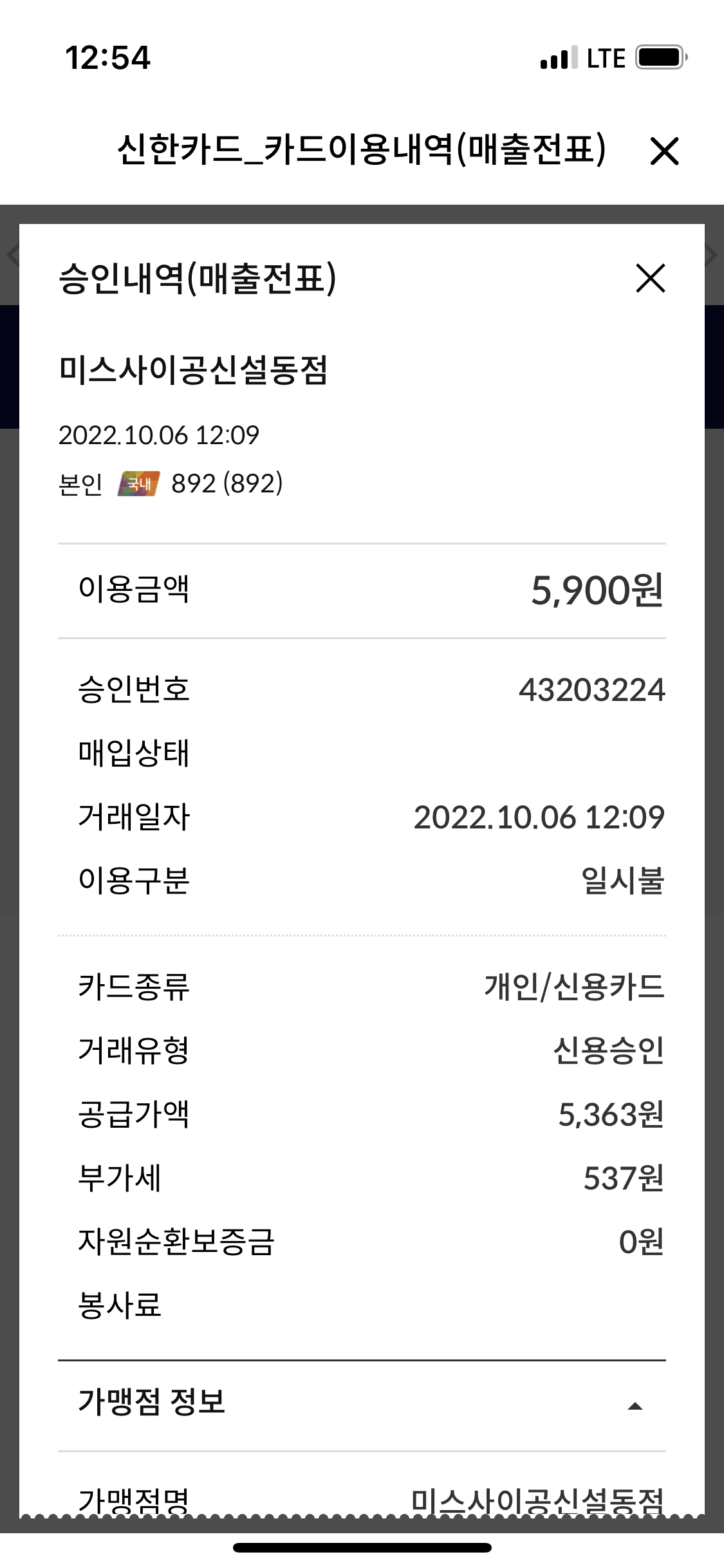
Task: Close the 신한카드 카드이용내역 webview page
Action: click(x=664, y=151)
